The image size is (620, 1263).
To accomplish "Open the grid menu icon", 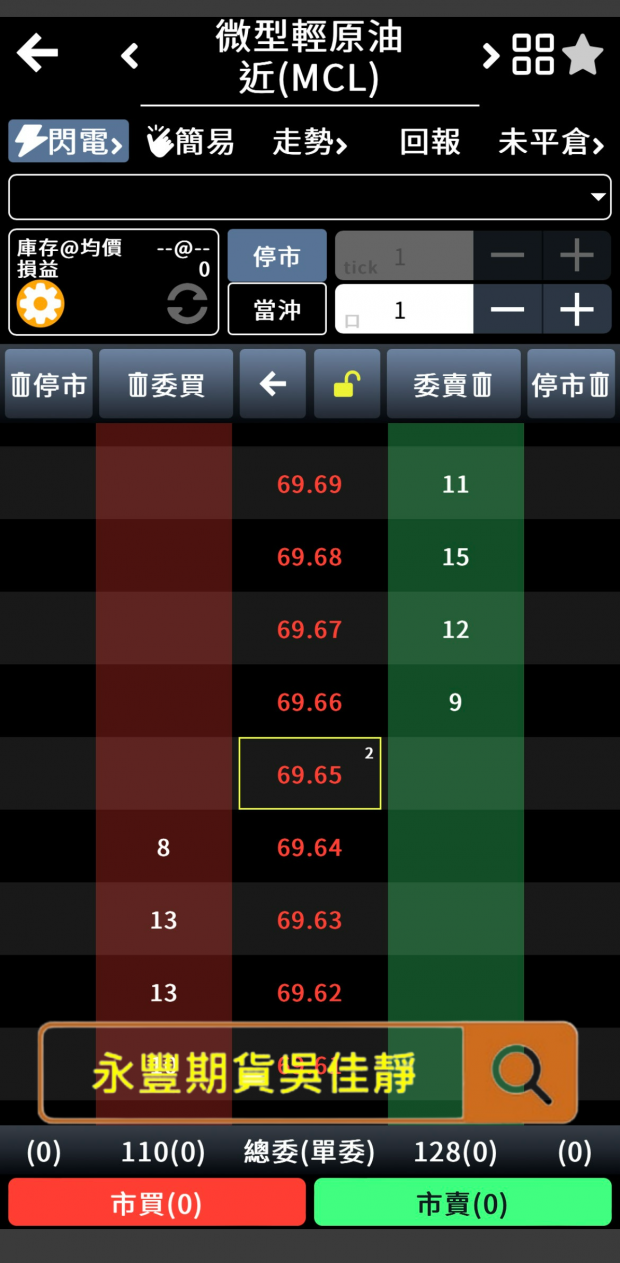I will [x=533, y=54].
